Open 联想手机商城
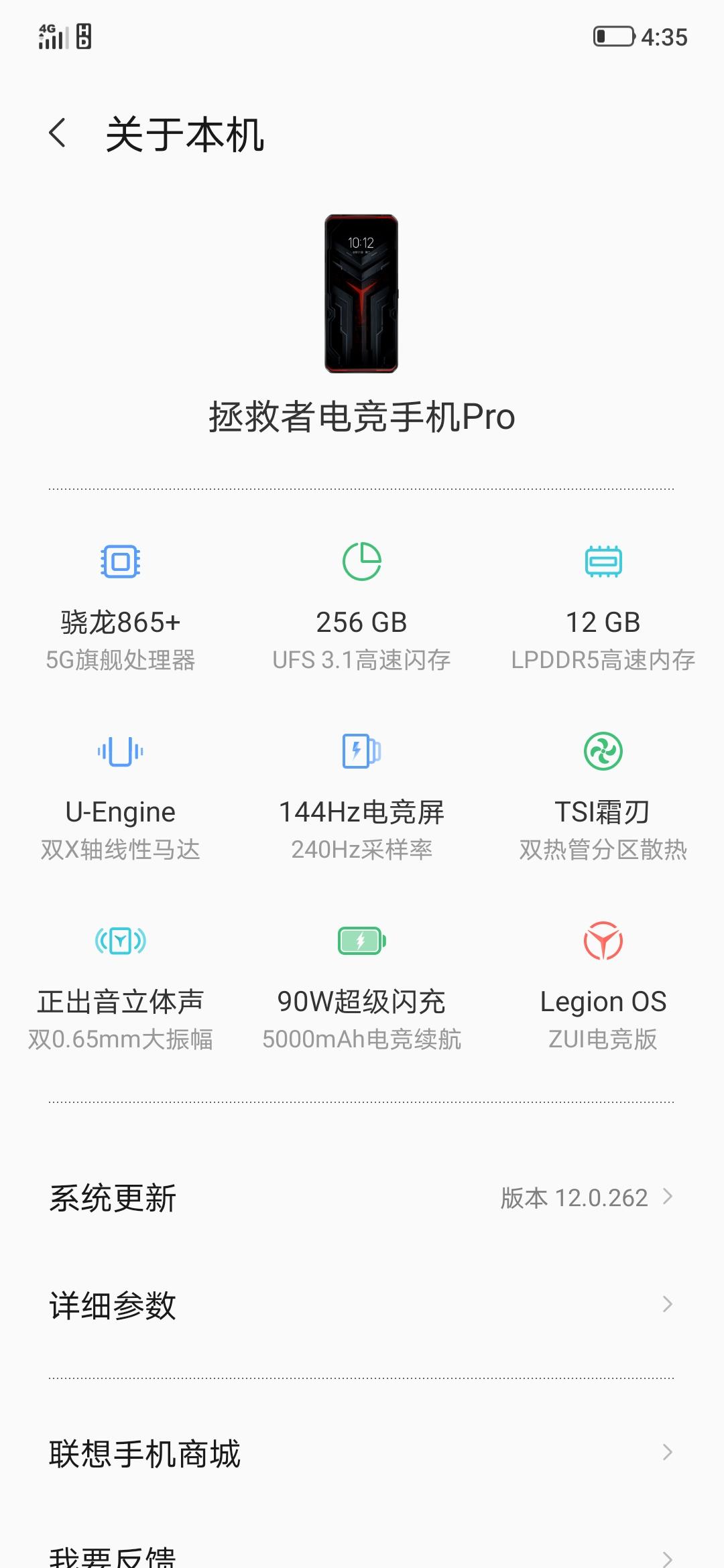Image resolution: width=724 pixels, height=1568 pixels. (x=362, y=1453)
